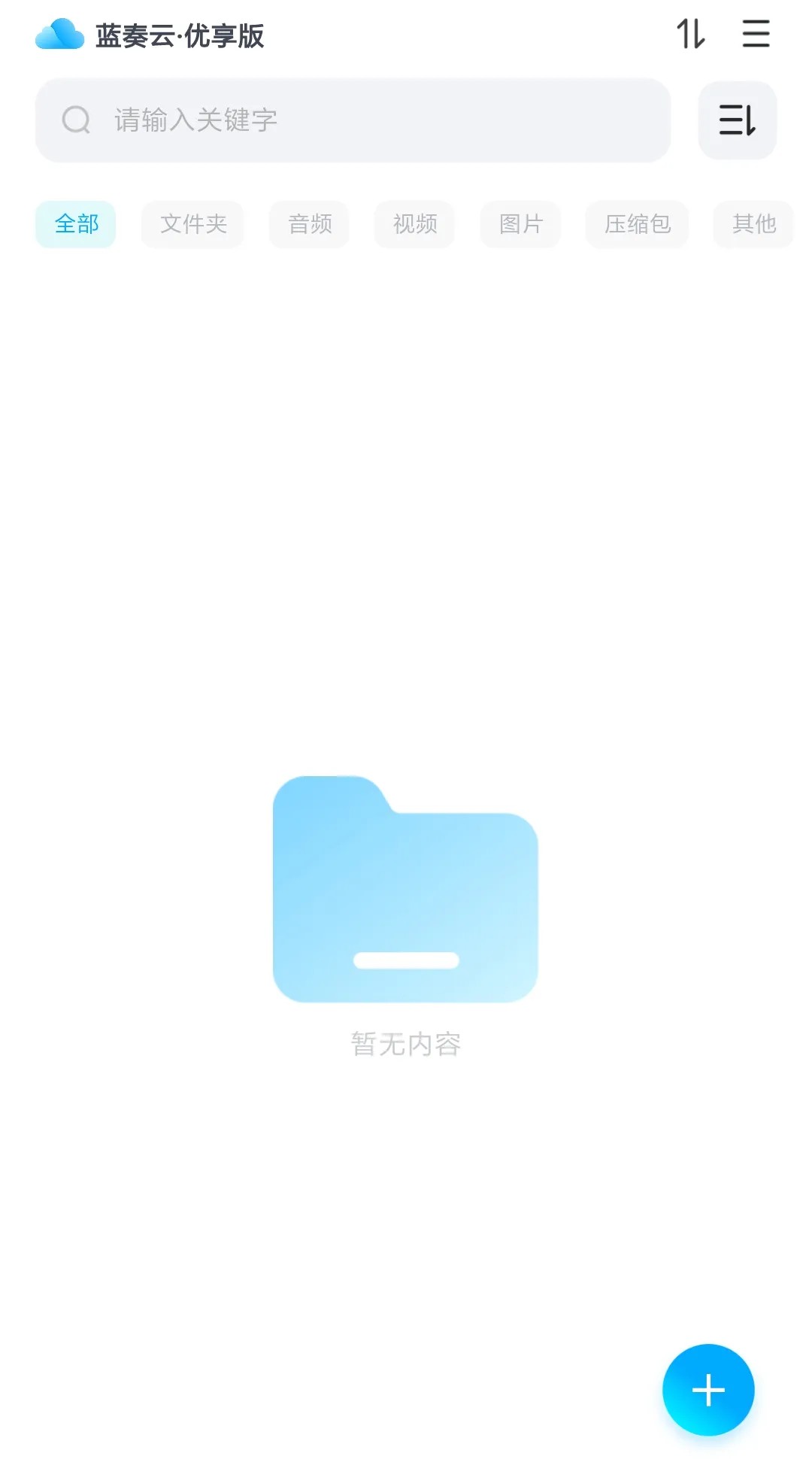Choose the 其他 filter option
Image resolution: width=812 pixels, height=1459 pixels.
(x=753, y=223)
